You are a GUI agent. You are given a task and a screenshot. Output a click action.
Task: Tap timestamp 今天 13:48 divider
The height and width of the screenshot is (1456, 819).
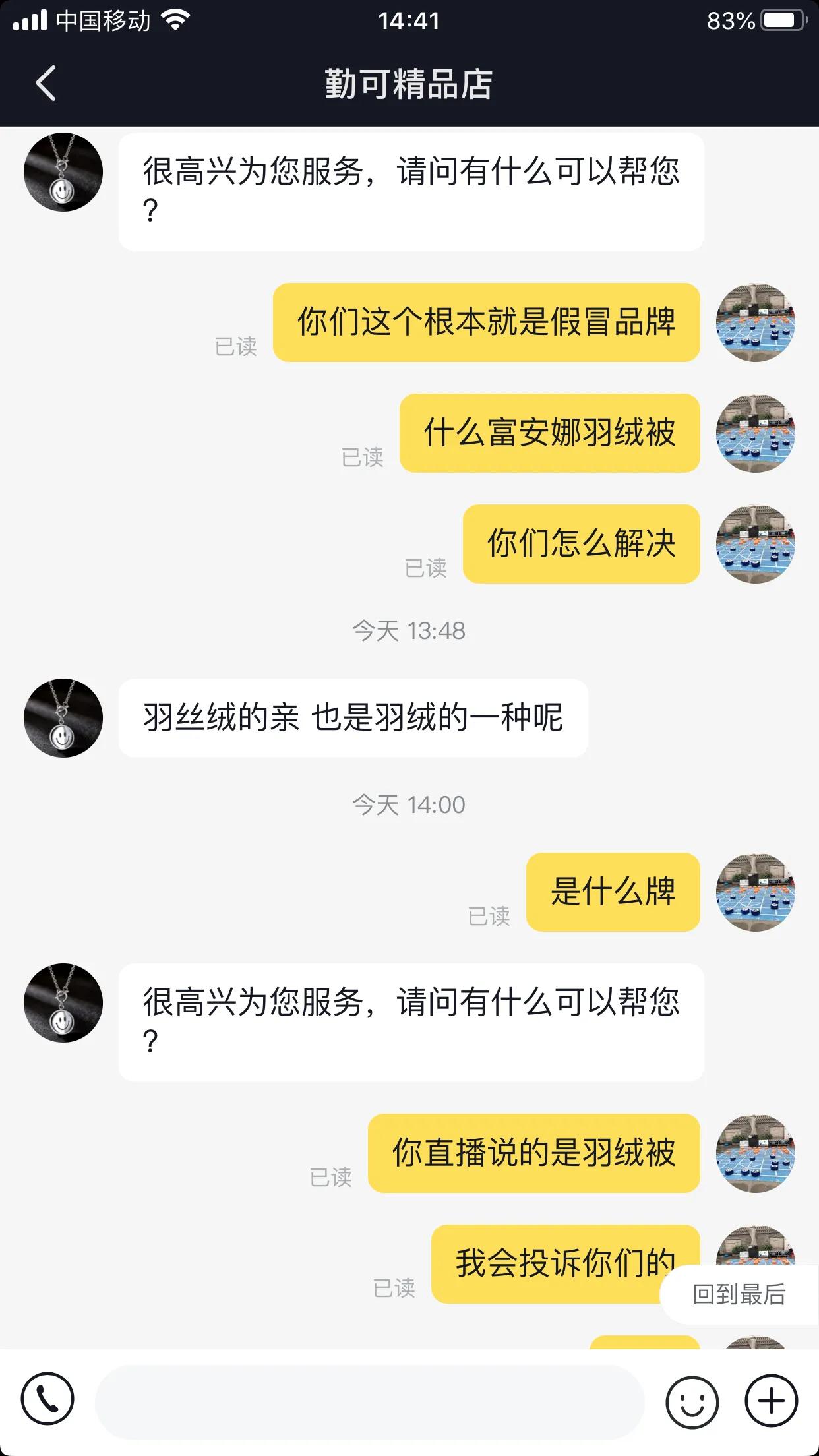[x=409, y=630]
